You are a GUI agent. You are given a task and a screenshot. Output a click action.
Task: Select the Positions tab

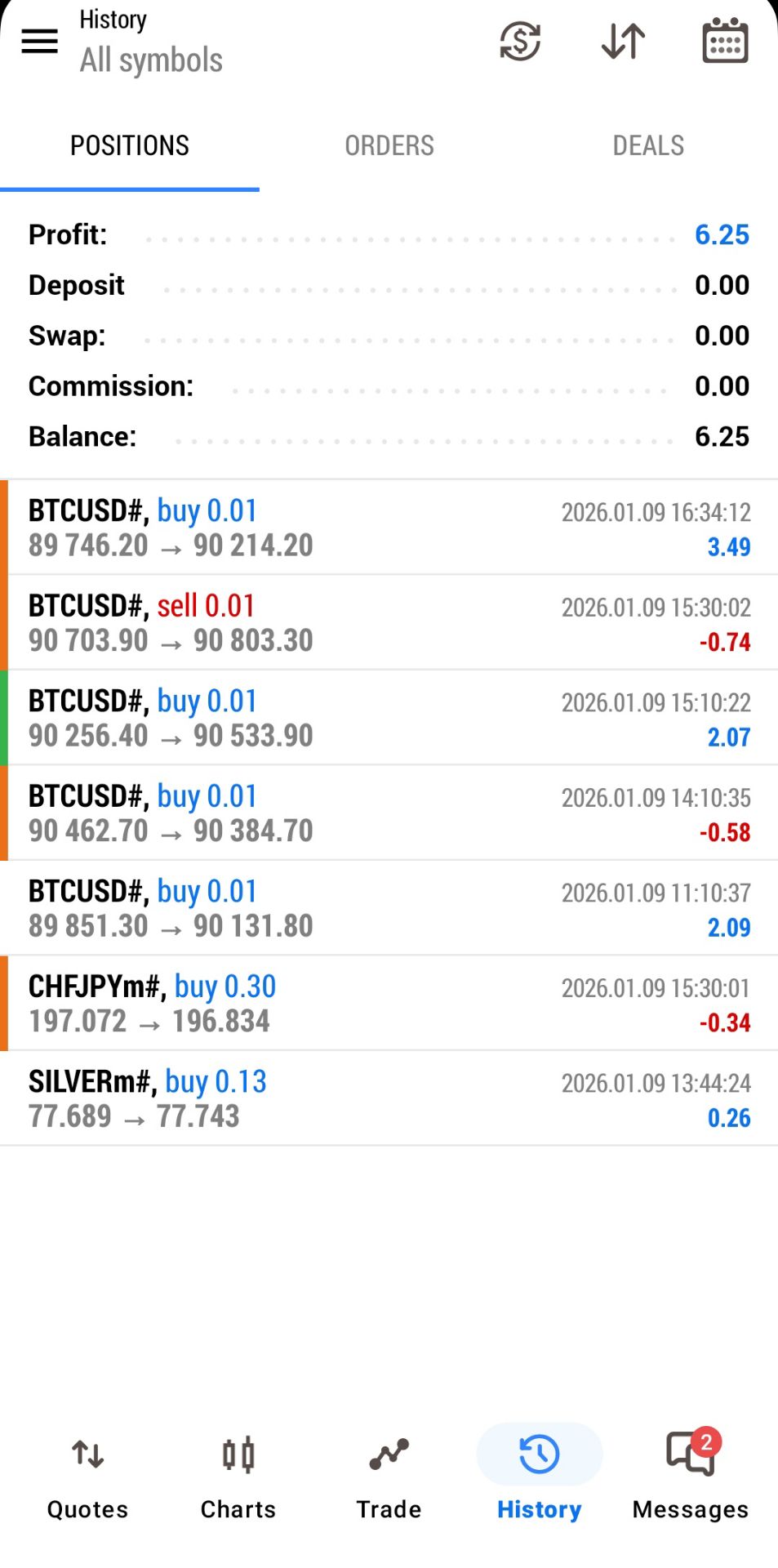coord(130,145)
